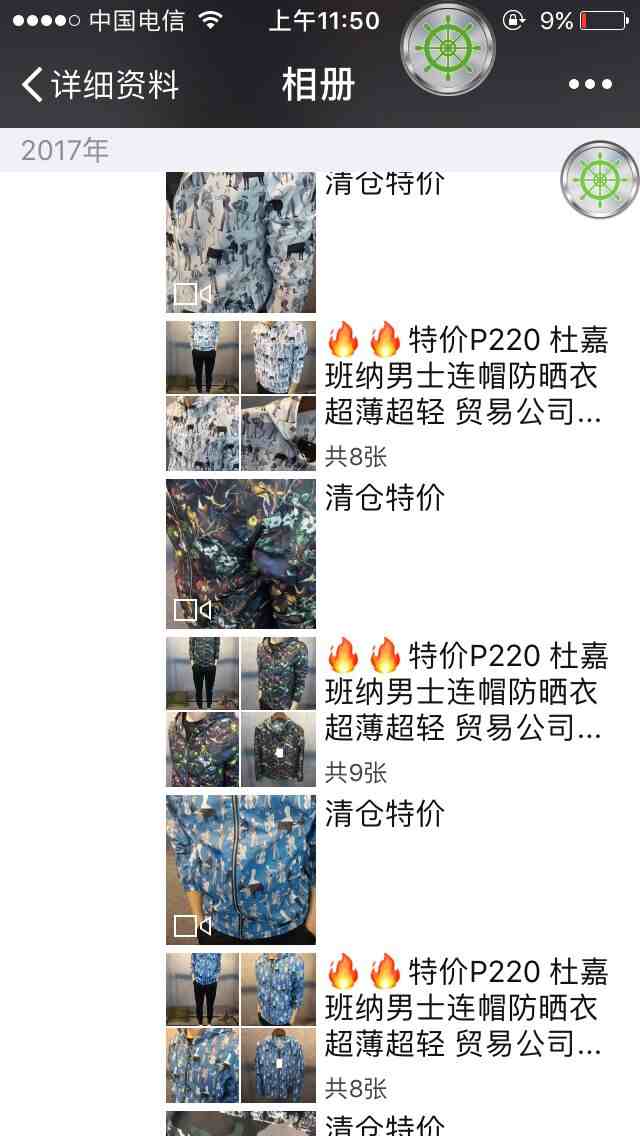Go back to 详细资料

(100, 85)
